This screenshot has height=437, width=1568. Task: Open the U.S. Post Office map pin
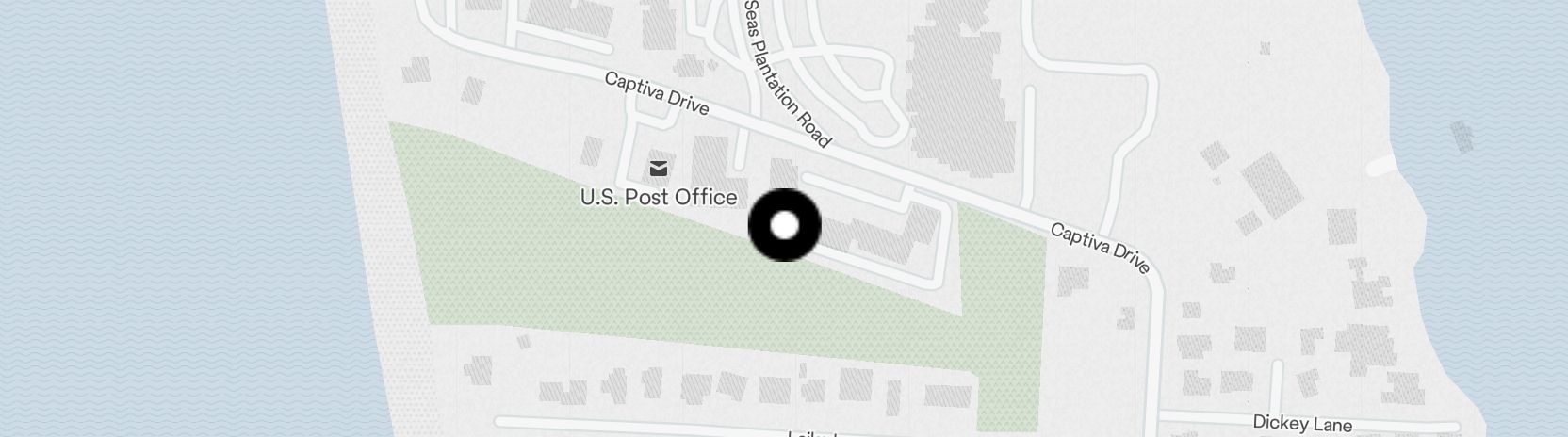(659, 170)
